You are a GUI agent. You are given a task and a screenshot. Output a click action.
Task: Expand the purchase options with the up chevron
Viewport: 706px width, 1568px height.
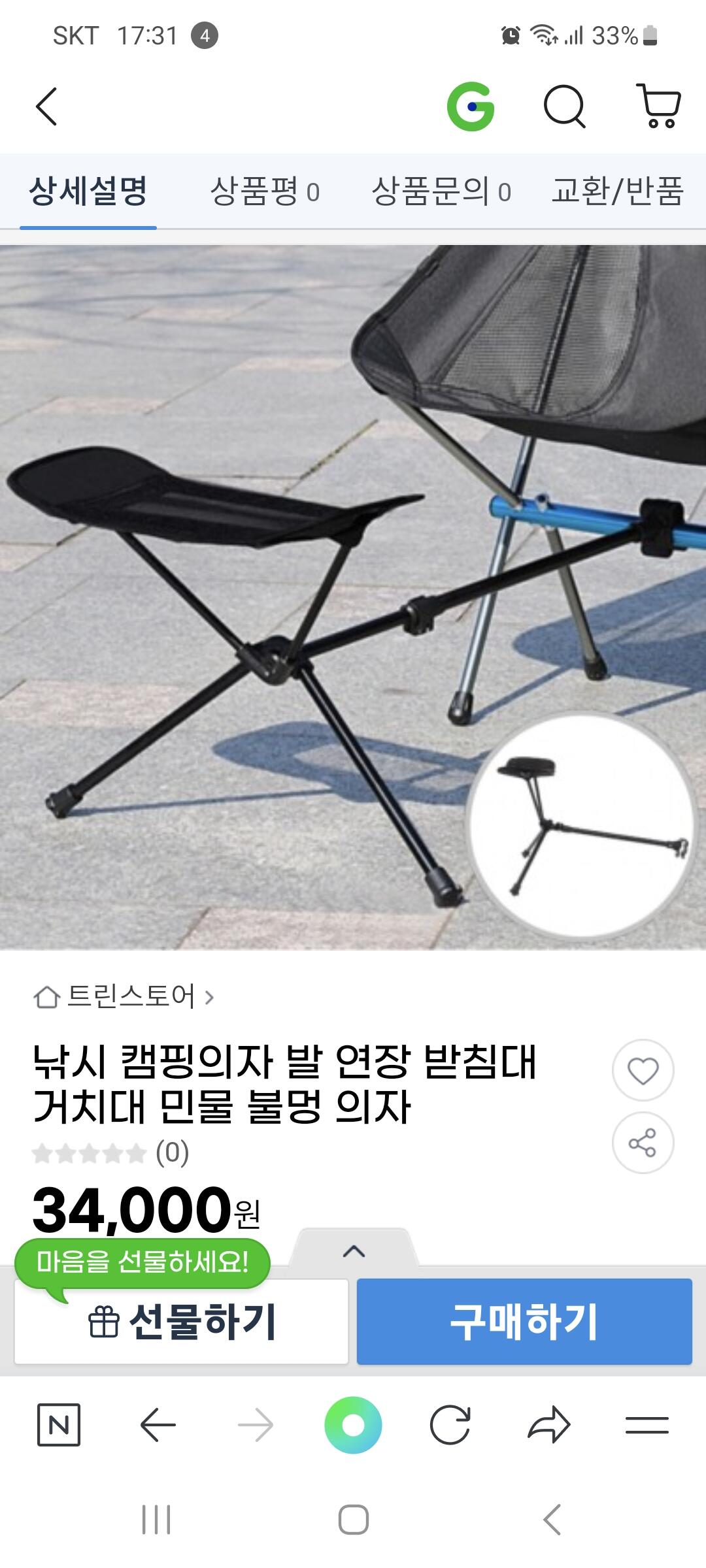tap(354, 1252)
